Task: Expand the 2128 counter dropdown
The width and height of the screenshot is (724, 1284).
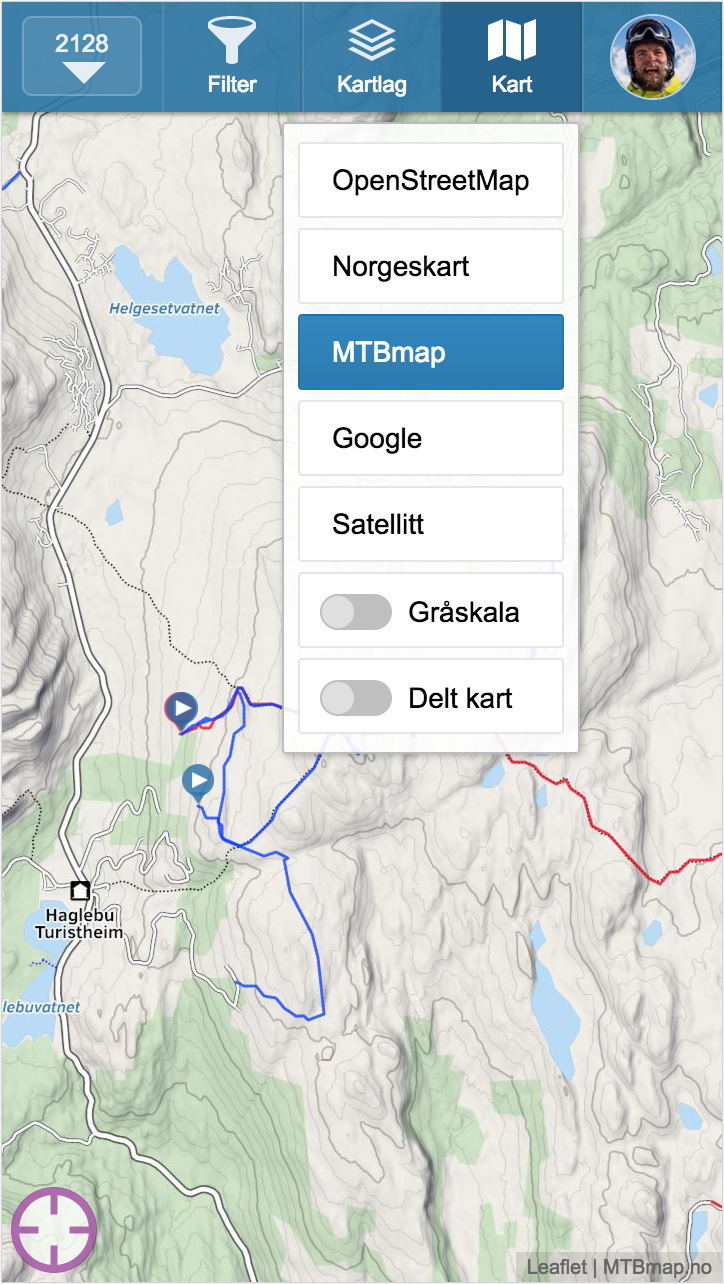Action: pos(82,56)
